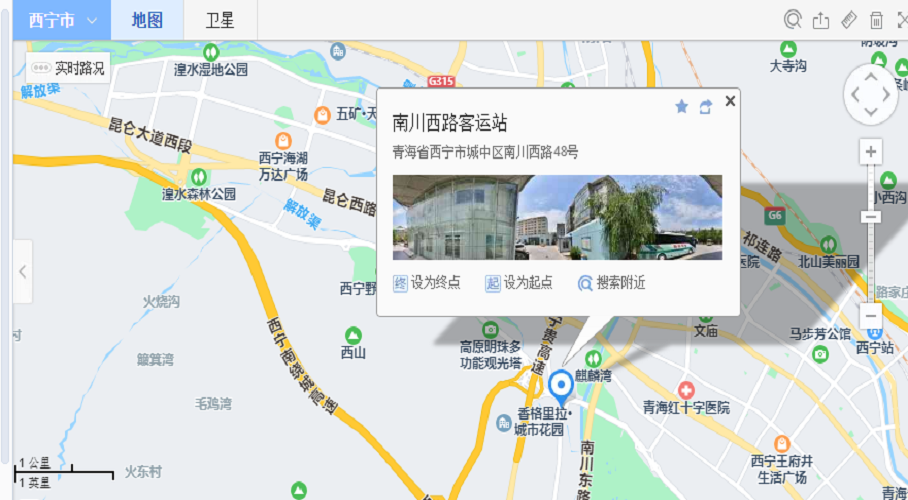
Task: Switch to the 地图 map view
Action: pyautogui.click(x=147, y=20)
